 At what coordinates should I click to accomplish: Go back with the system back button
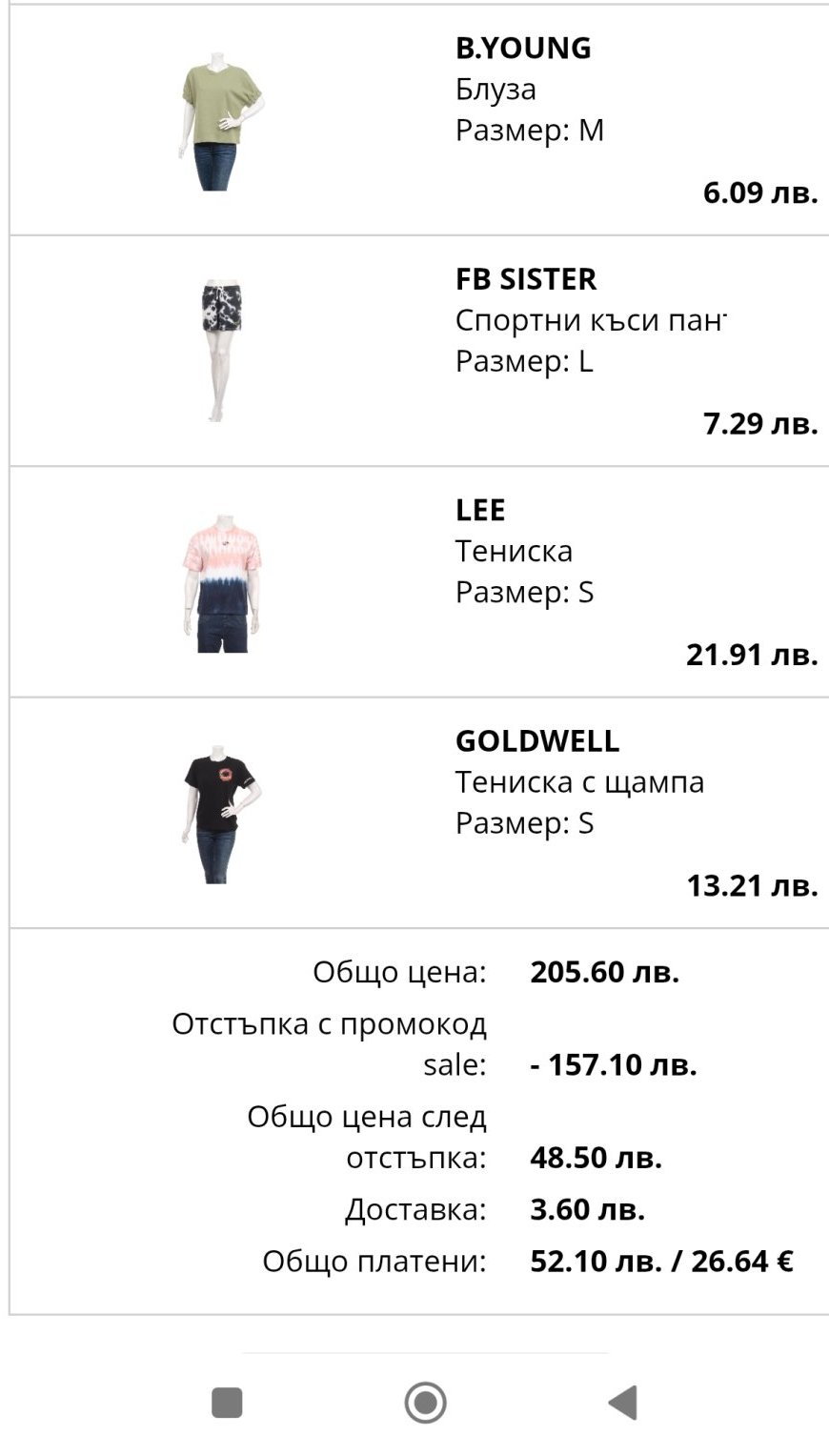tap(622, 1403)
